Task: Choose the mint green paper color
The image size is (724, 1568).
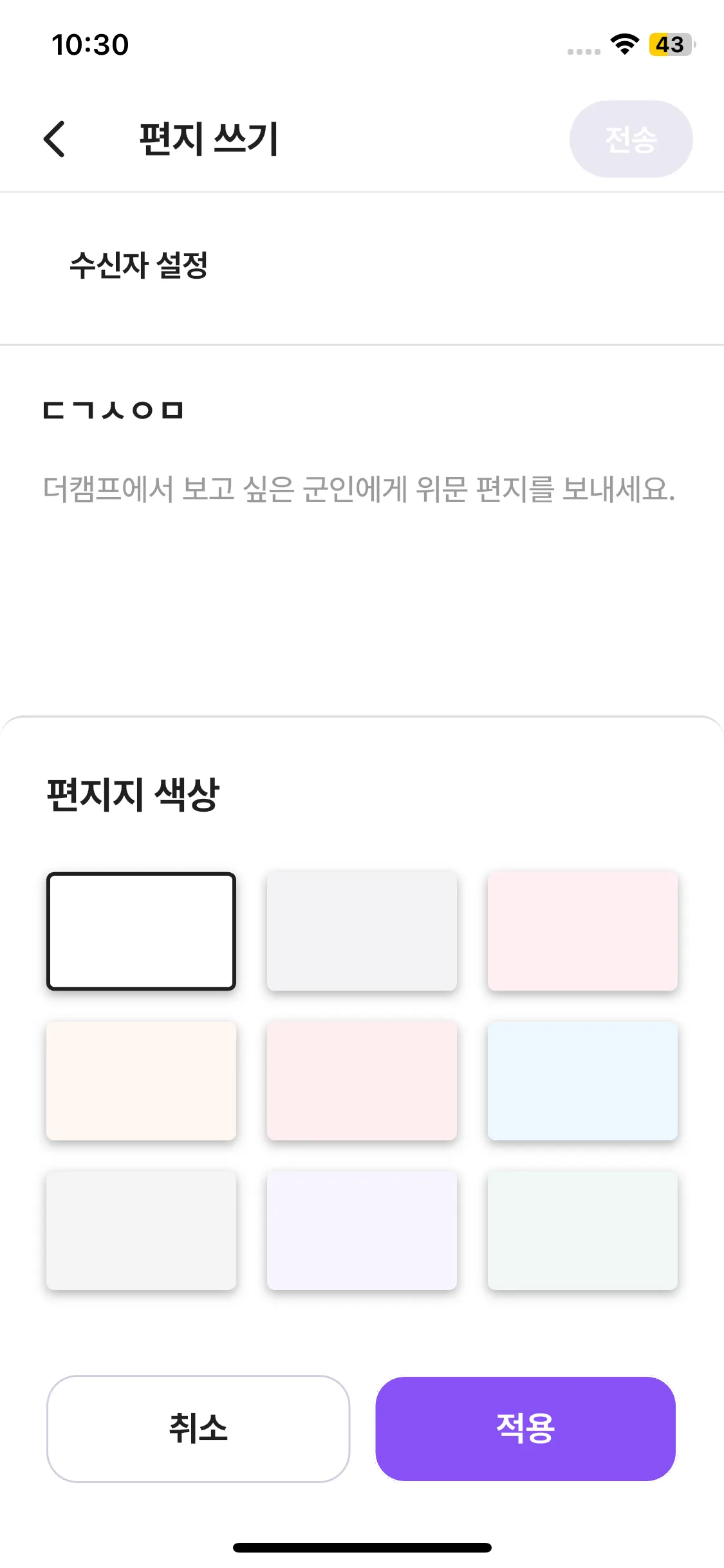Action: (x=582, y=1229)
